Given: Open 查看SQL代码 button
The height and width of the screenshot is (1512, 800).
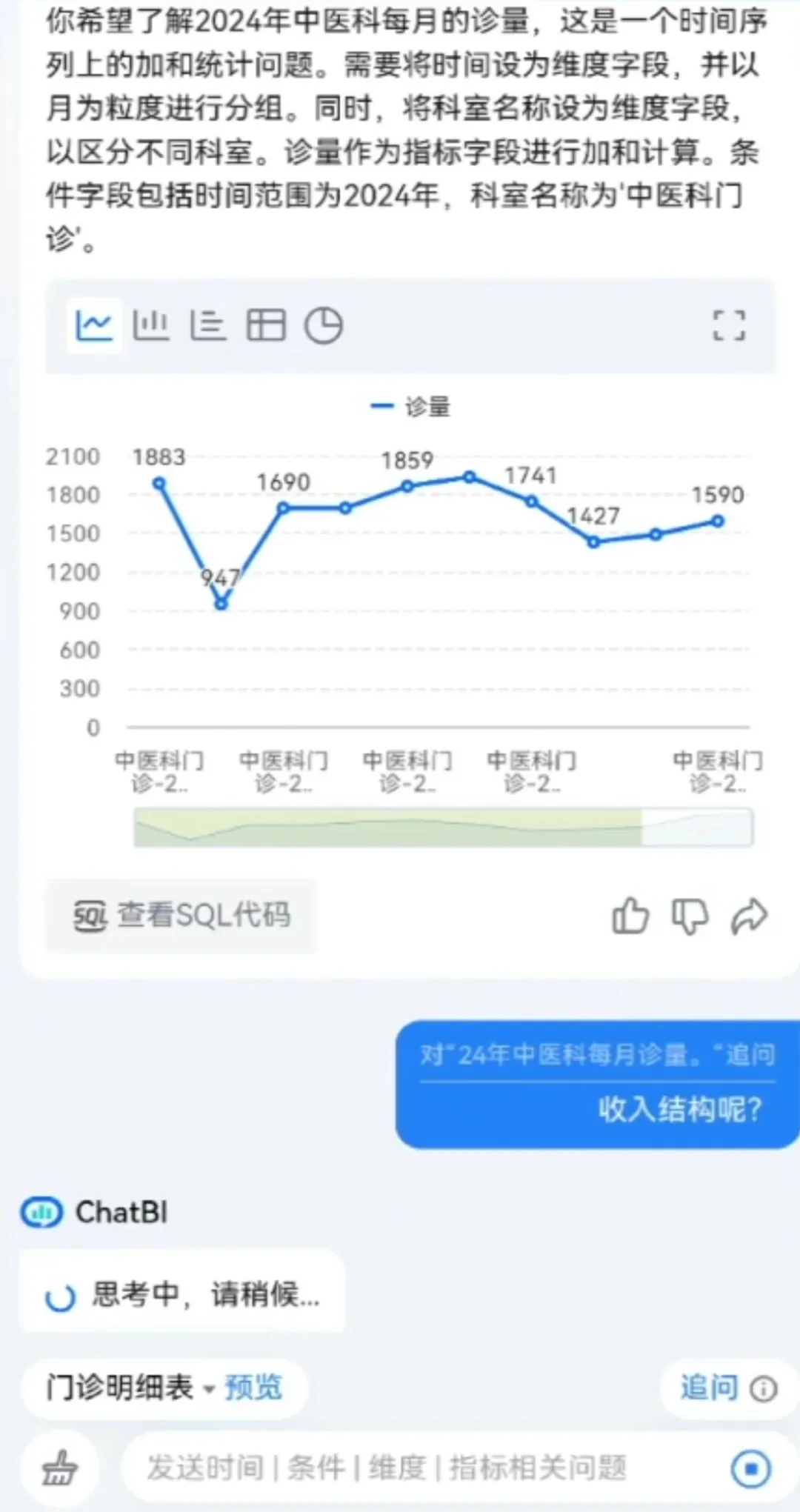Looking at the screenshot, I should pos(182,916).
